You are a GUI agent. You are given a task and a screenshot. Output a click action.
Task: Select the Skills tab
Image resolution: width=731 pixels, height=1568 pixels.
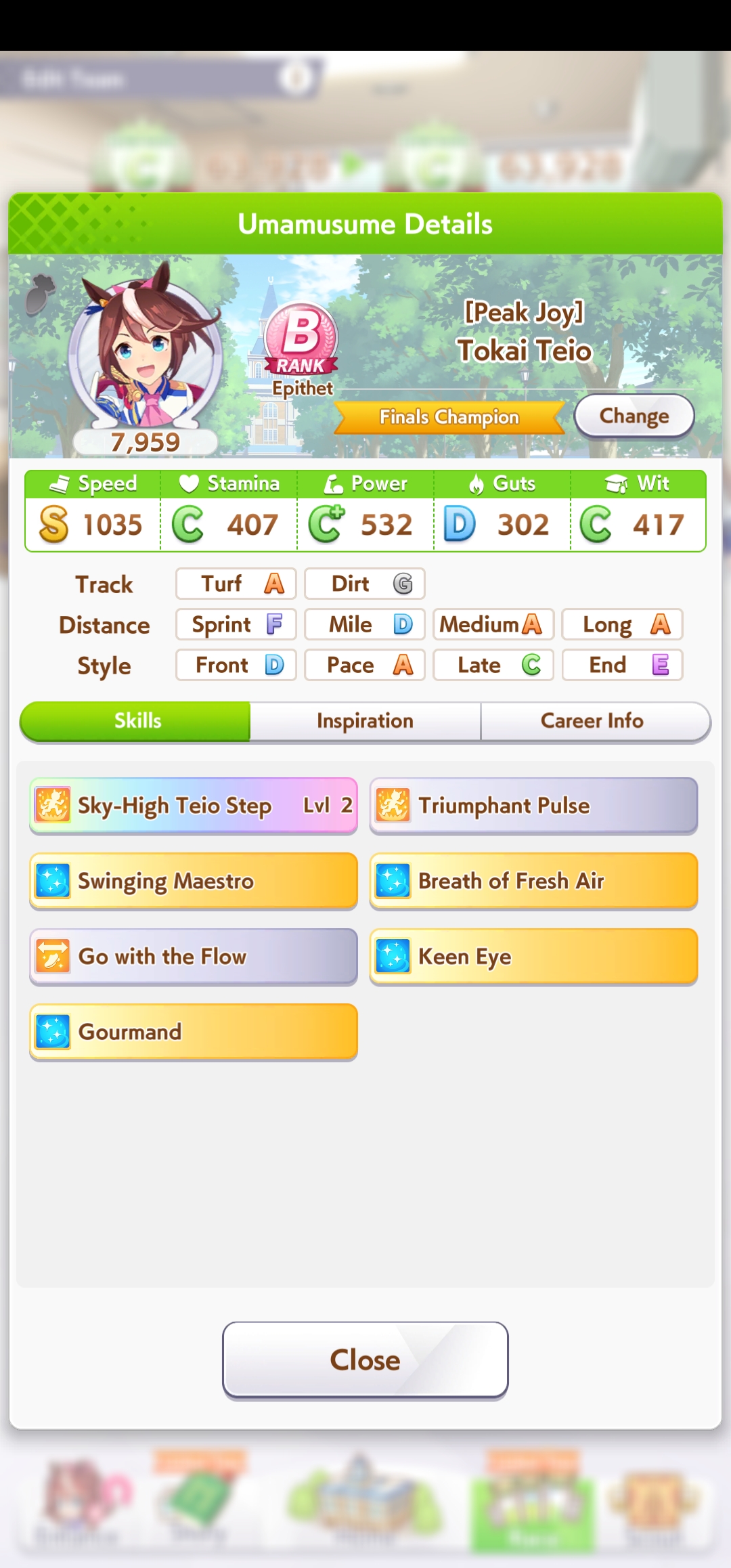coord(135,721)
